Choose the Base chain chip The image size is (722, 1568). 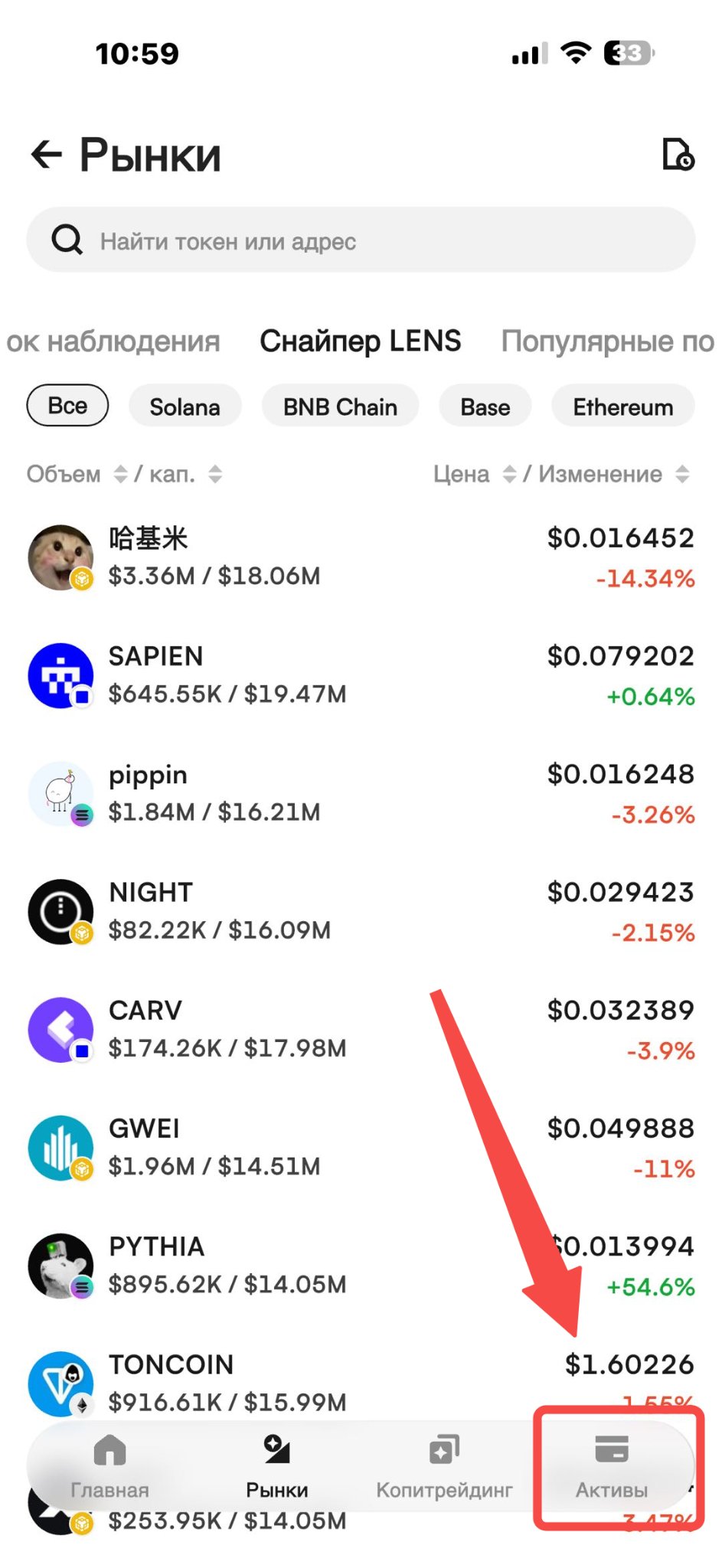pyautogui.click(x=485, y=407)
